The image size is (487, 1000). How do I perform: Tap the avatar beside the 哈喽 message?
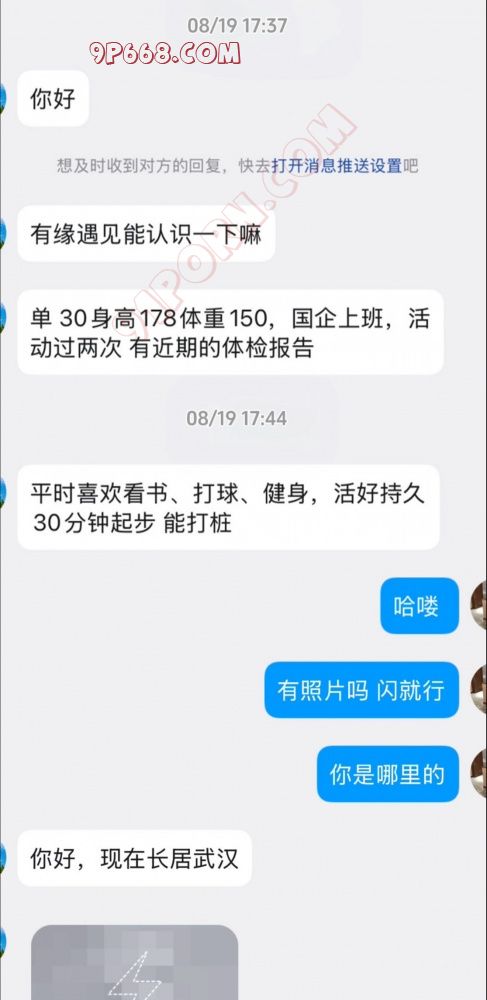[x=479, y=606]
